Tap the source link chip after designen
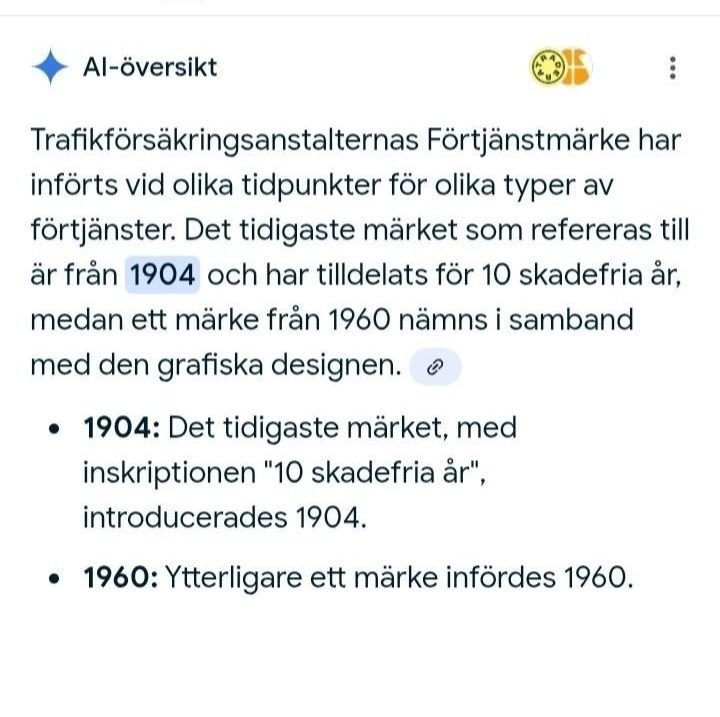This screenshot has width=720, height=717. (435, 367)
